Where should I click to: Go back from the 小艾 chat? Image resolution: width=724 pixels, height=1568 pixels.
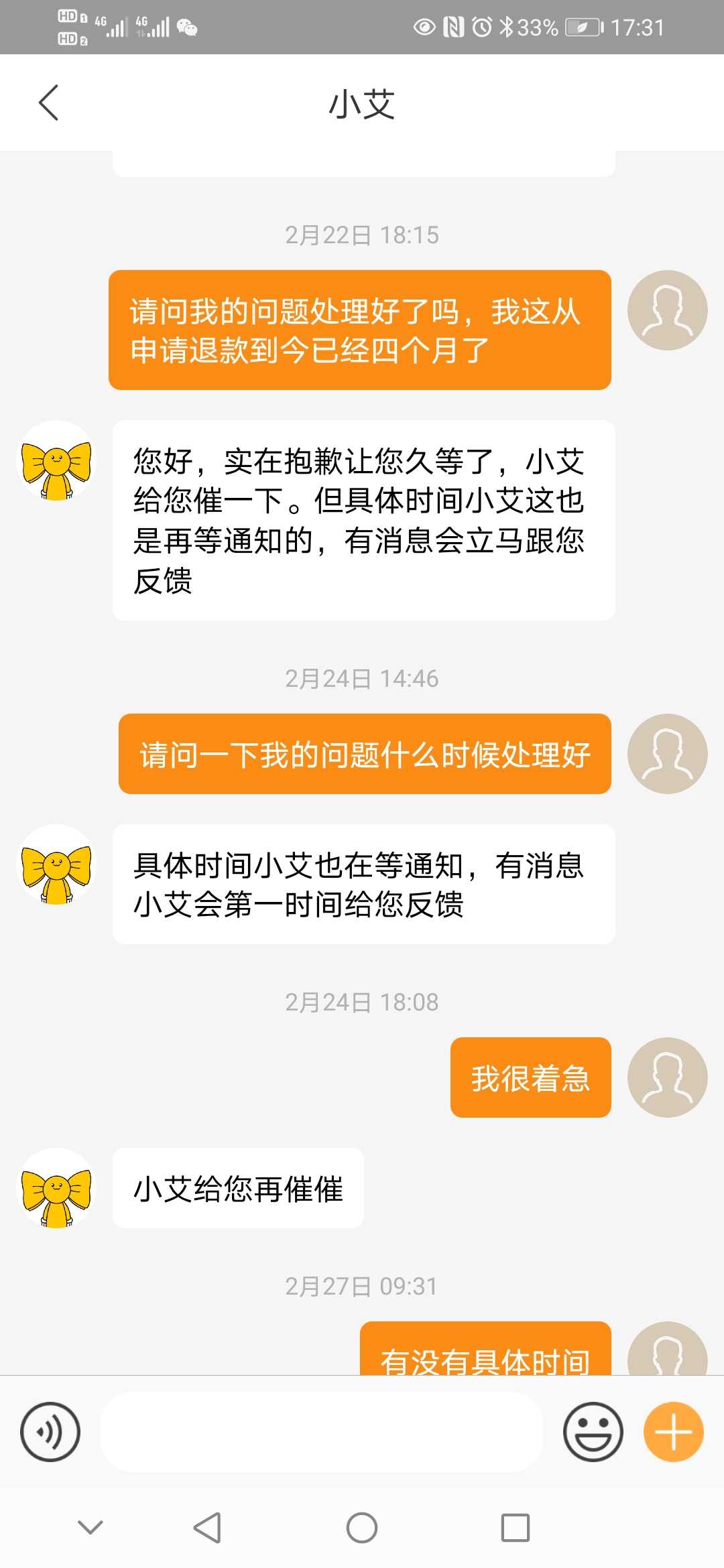[49, 103]
